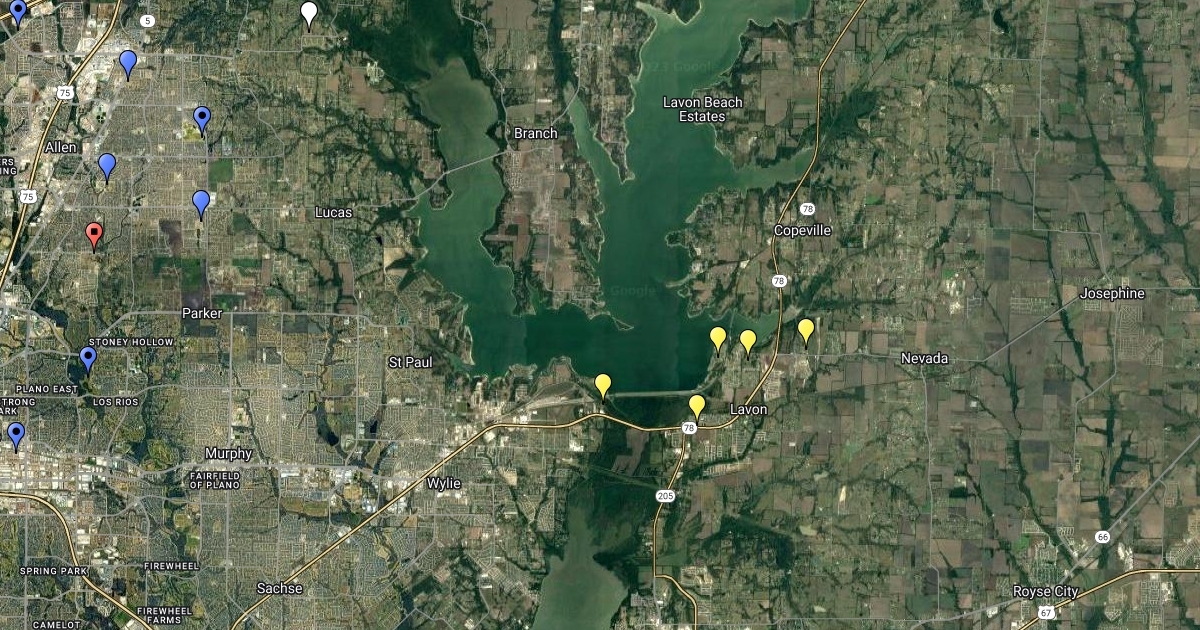Tap the yellow pin beside the Lavon label
Image resolution: width=1200 pixels, height=630 pixels.
point(697,405)
